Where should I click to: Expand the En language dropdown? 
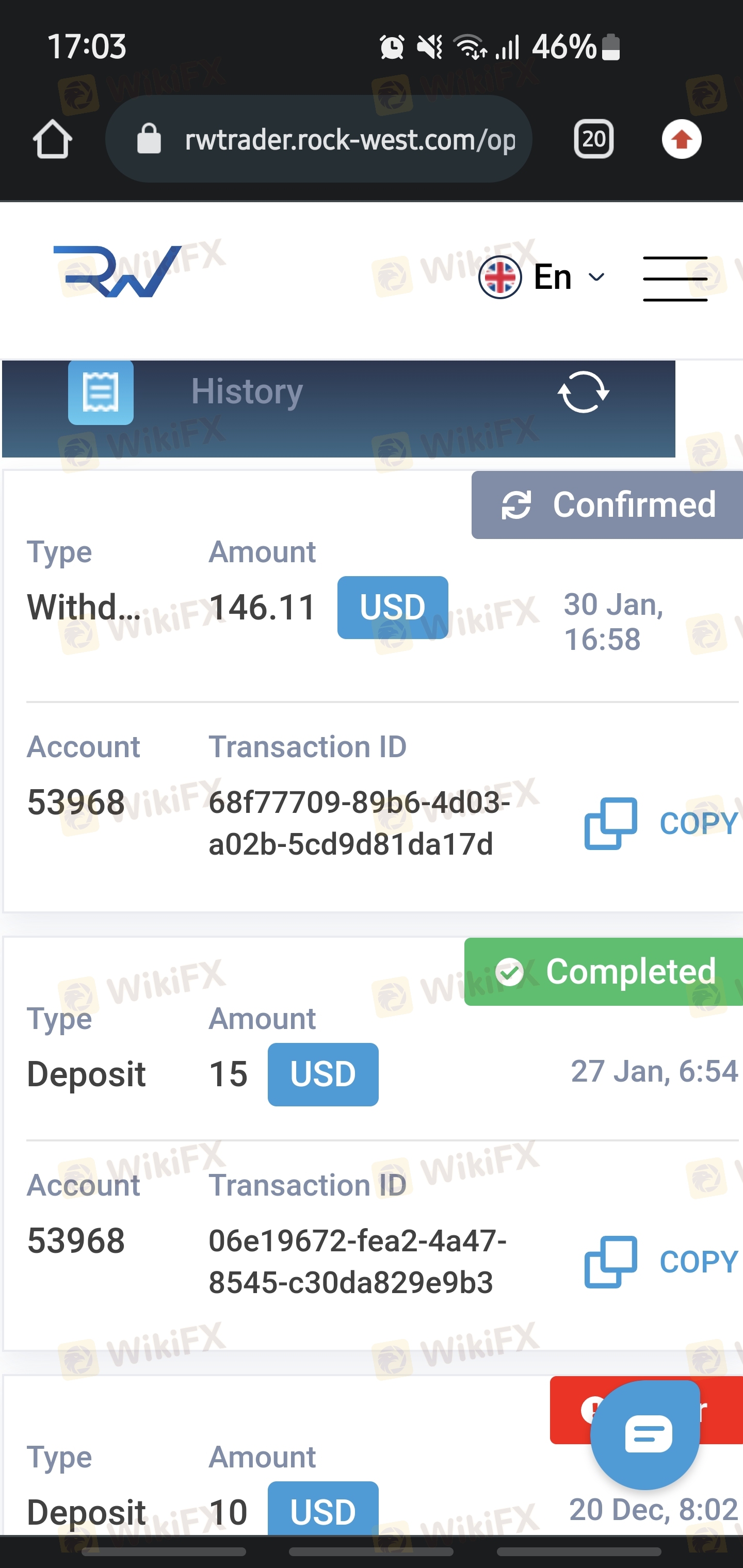[x=541, y=277]
